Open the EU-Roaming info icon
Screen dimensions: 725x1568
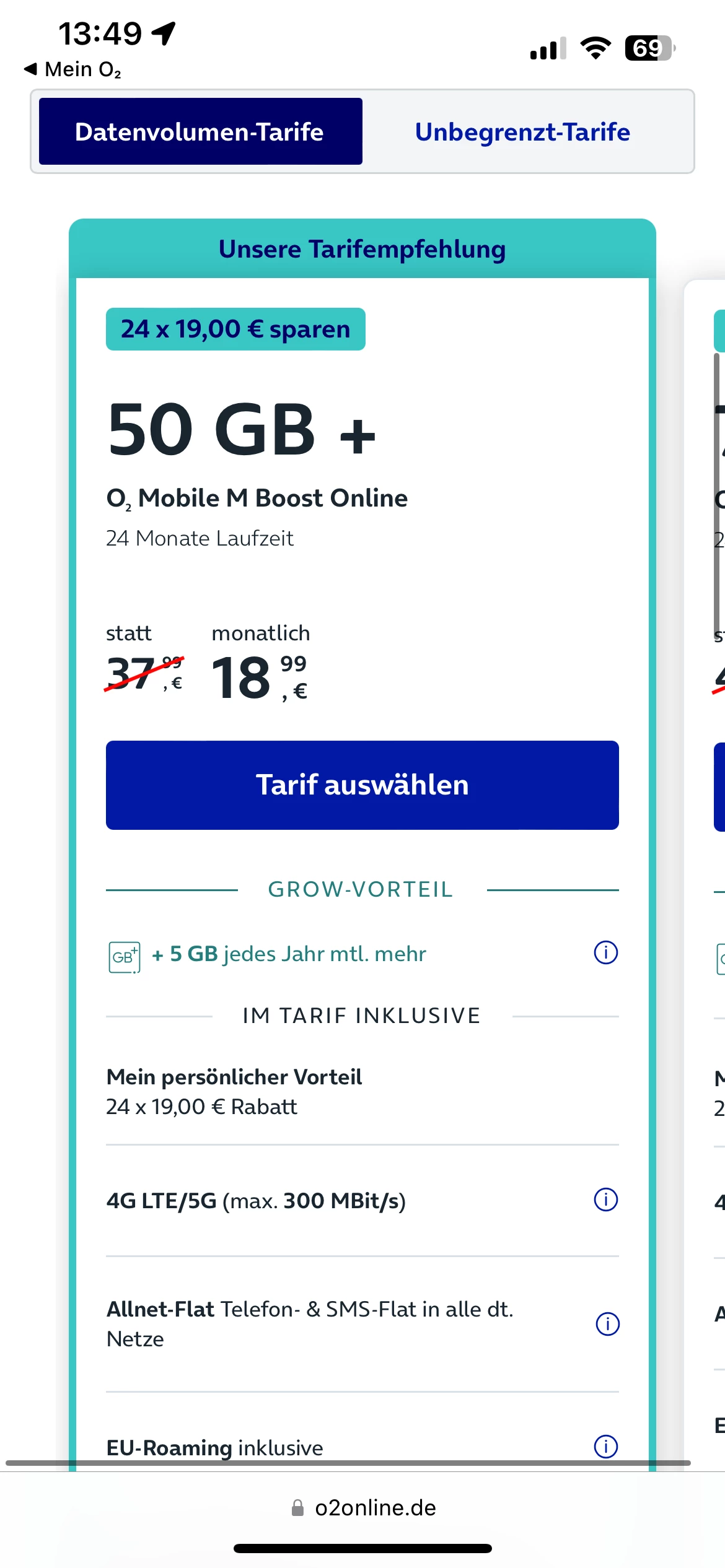[x=605, y=1447]
